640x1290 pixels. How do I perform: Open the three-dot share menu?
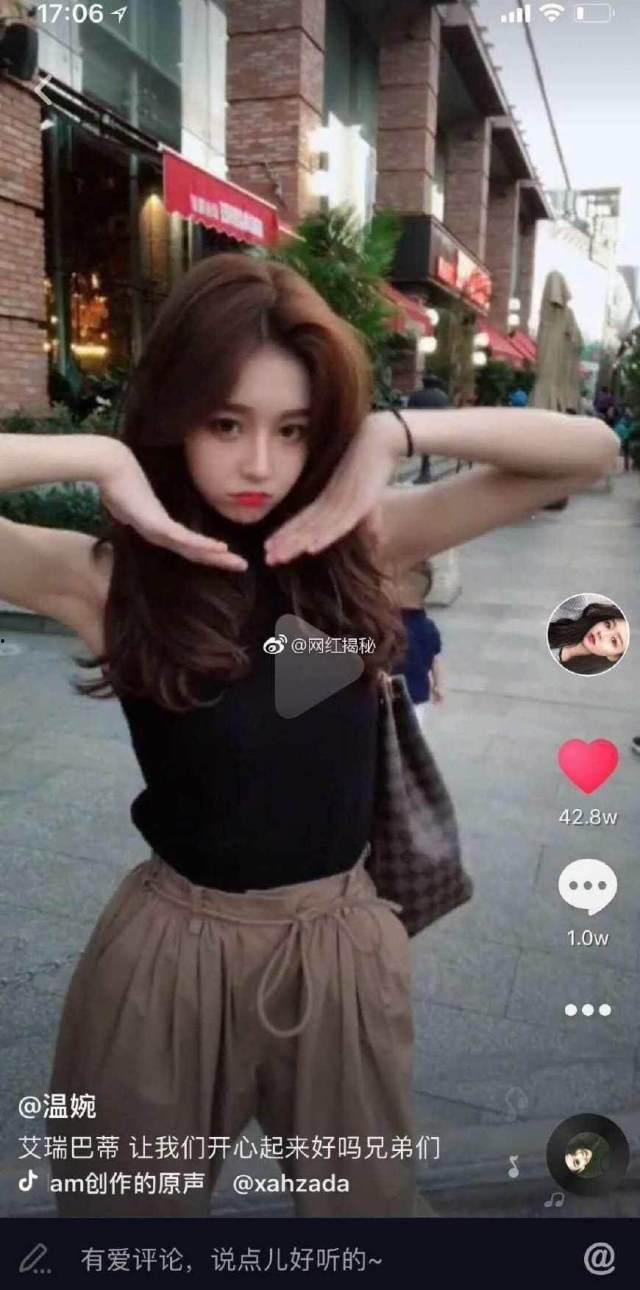588,1010
